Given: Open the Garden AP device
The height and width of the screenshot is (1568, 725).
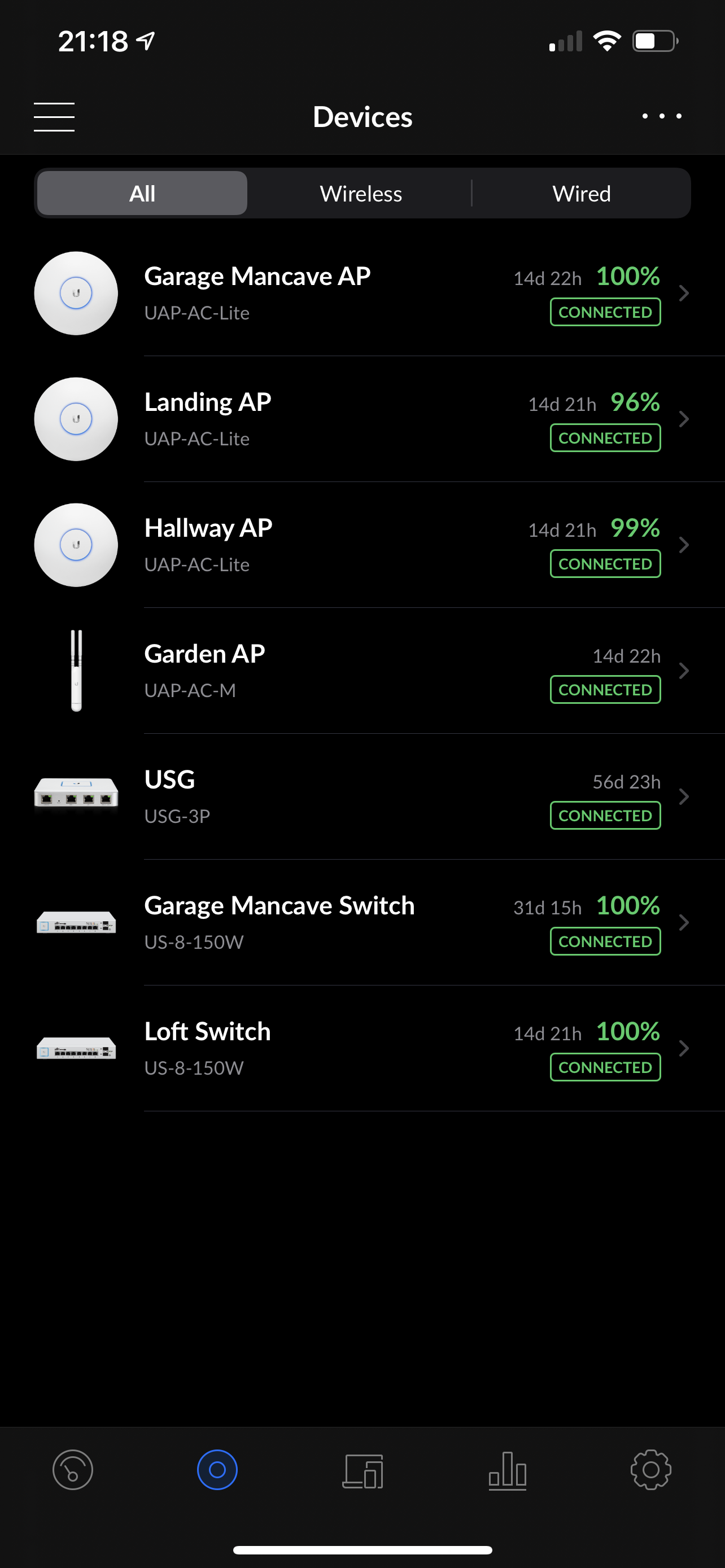Looking at the screenshot, I should [362, 671].
